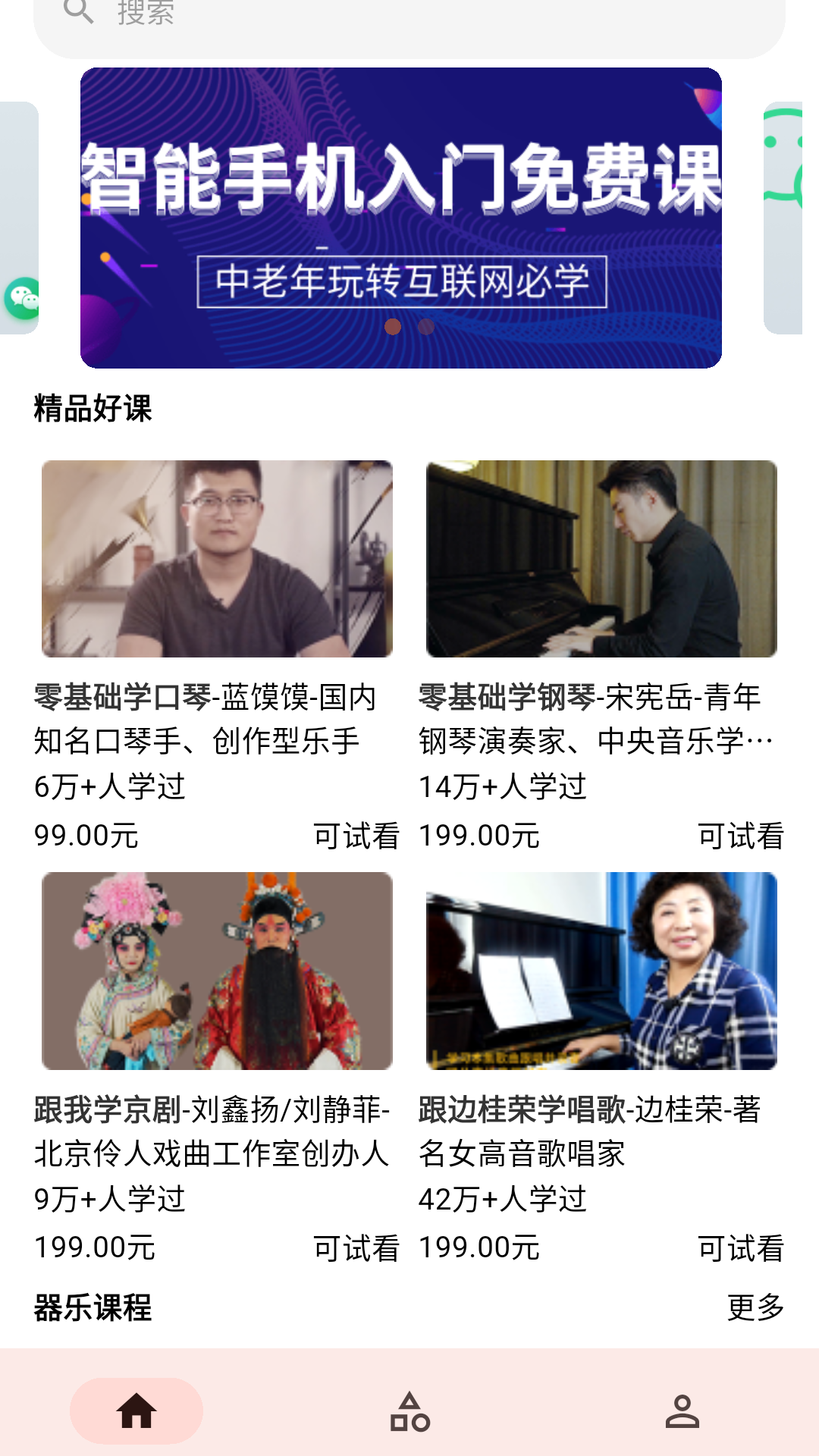Open the 更多 link next to 器乐课程
The image size is (819, 1456).
755,1306
